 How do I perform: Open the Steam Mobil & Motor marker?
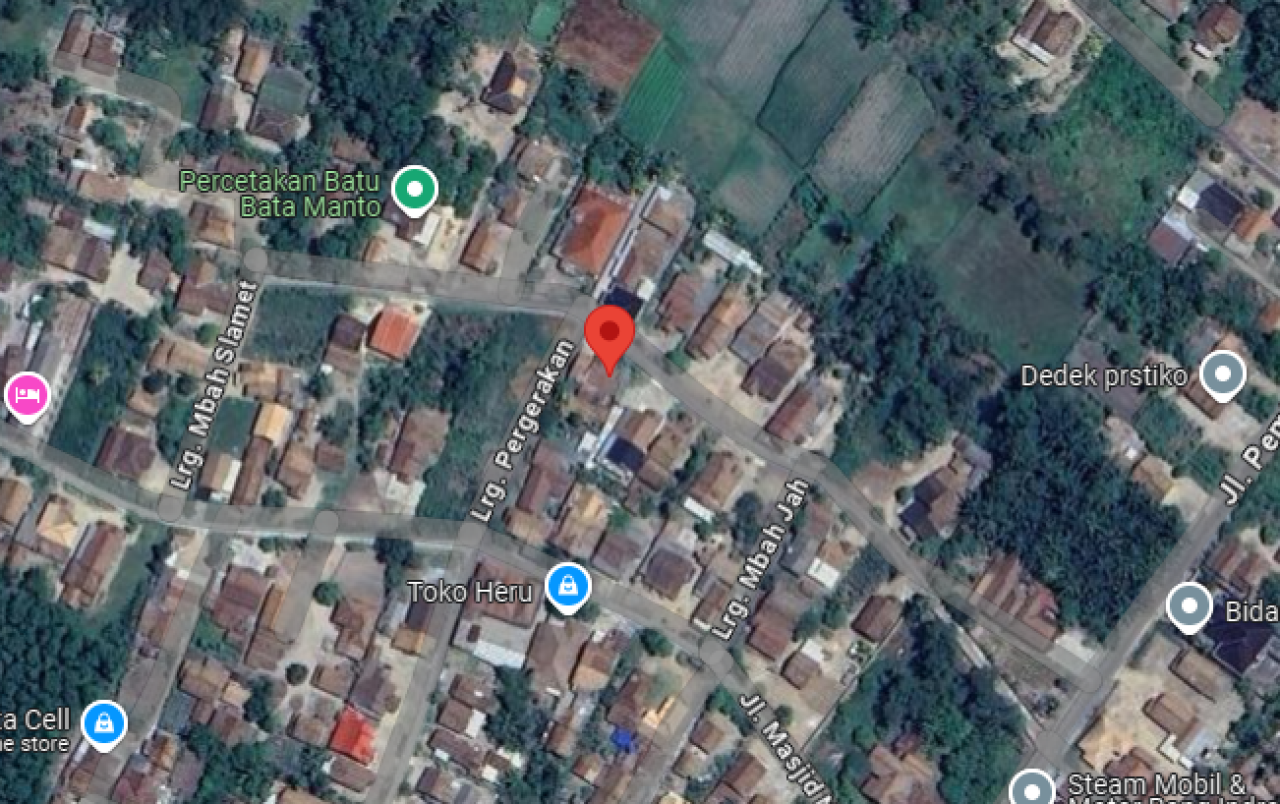1031,787
